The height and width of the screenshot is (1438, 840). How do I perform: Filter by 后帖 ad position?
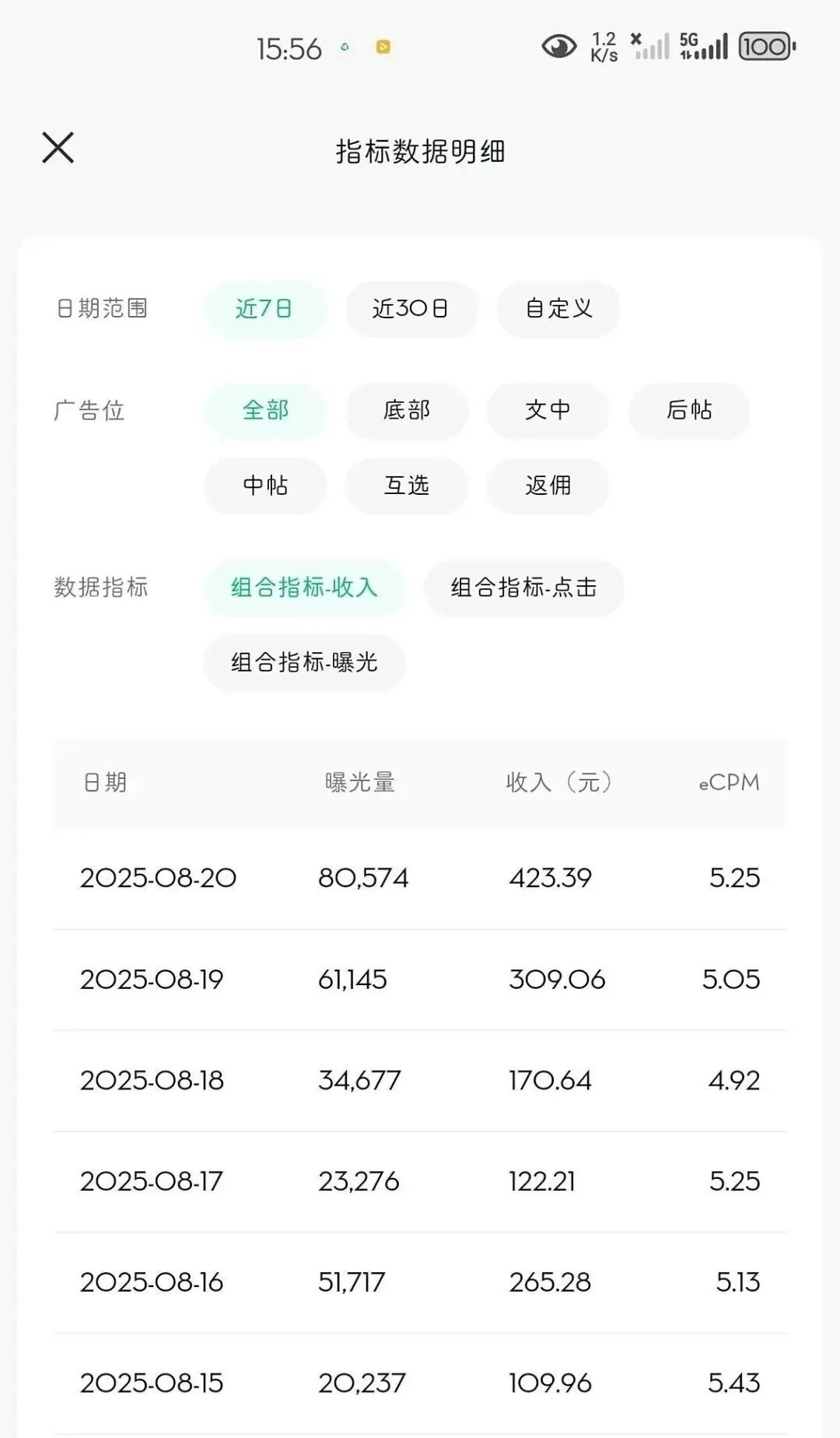click(x=689, y=410)
